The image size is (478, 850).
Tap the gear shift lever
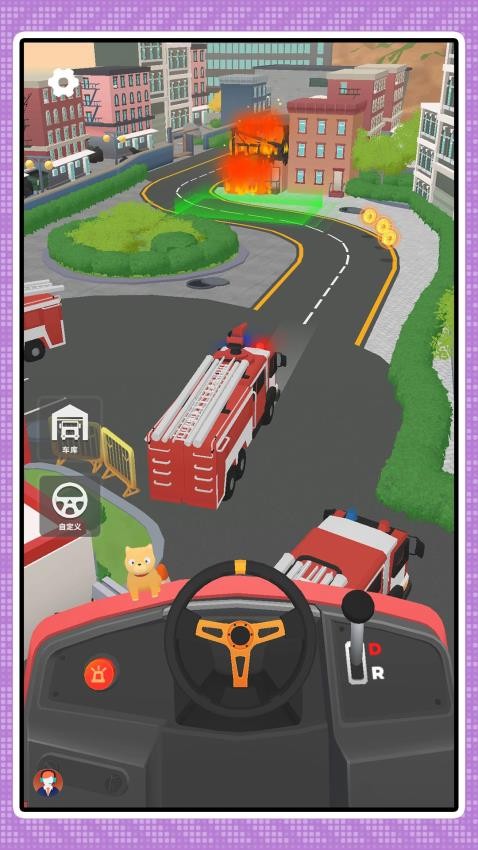pos(358,632)
